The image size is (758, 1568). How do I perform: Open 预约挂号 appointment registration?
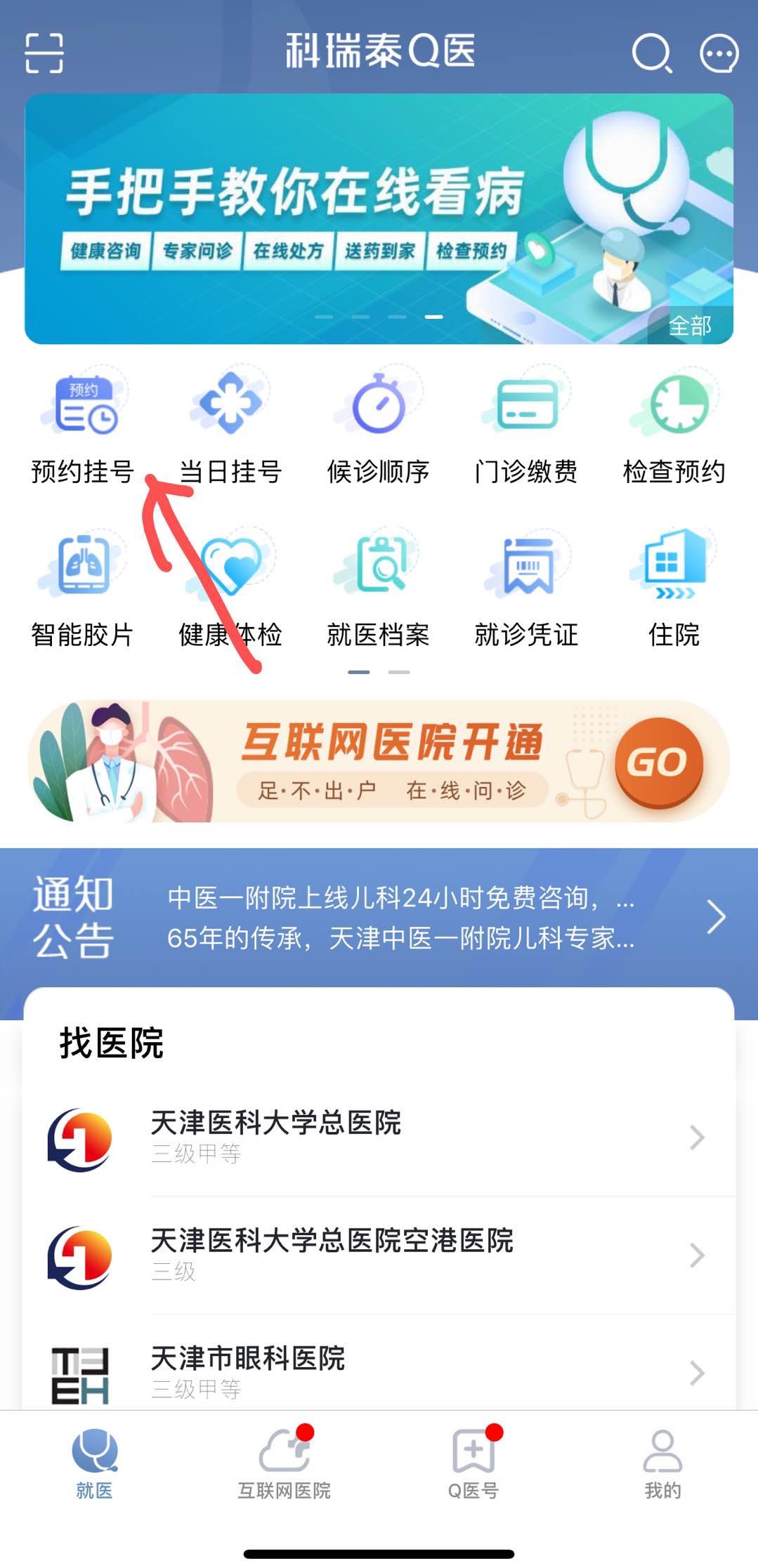83,425
